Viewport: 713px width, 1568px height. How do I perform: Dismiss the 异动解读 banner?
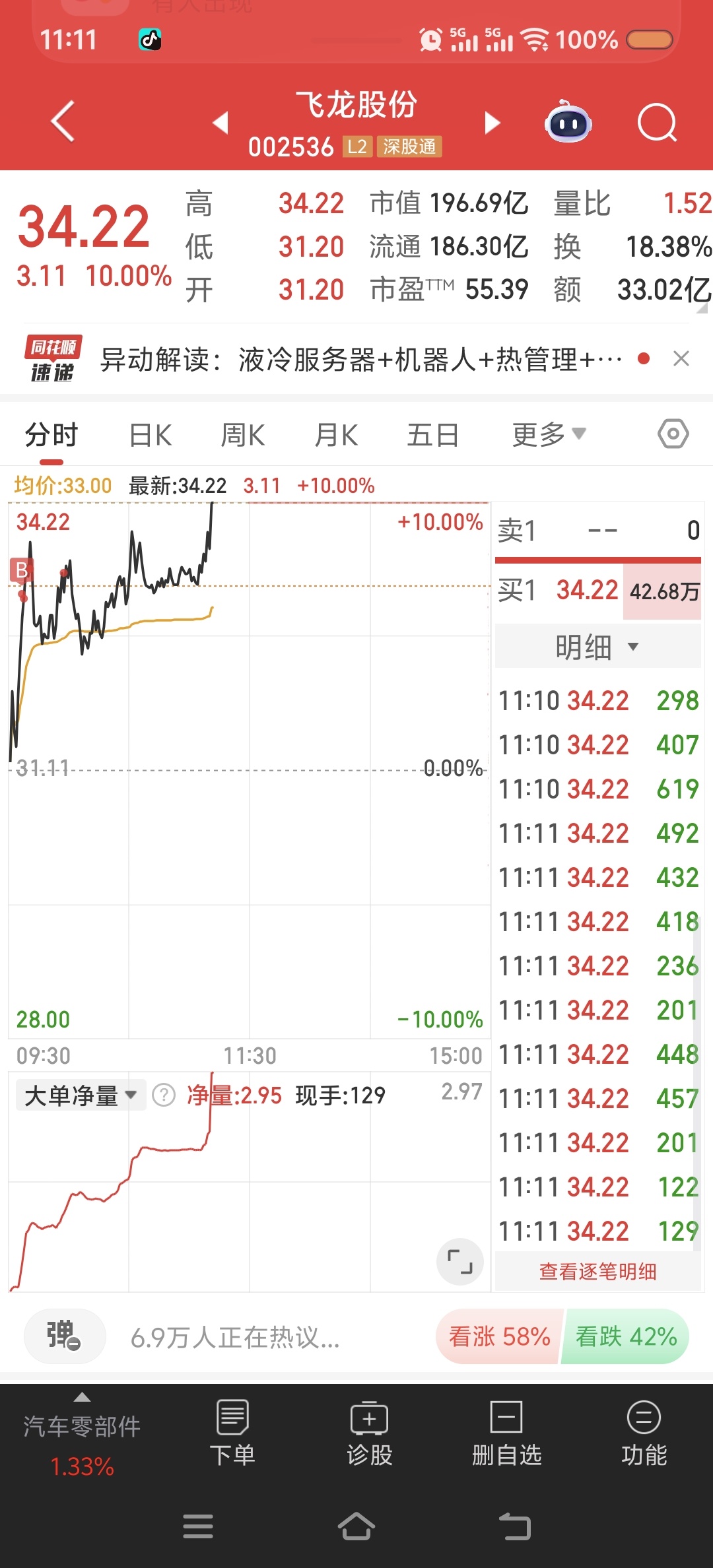tap(681, 359)
